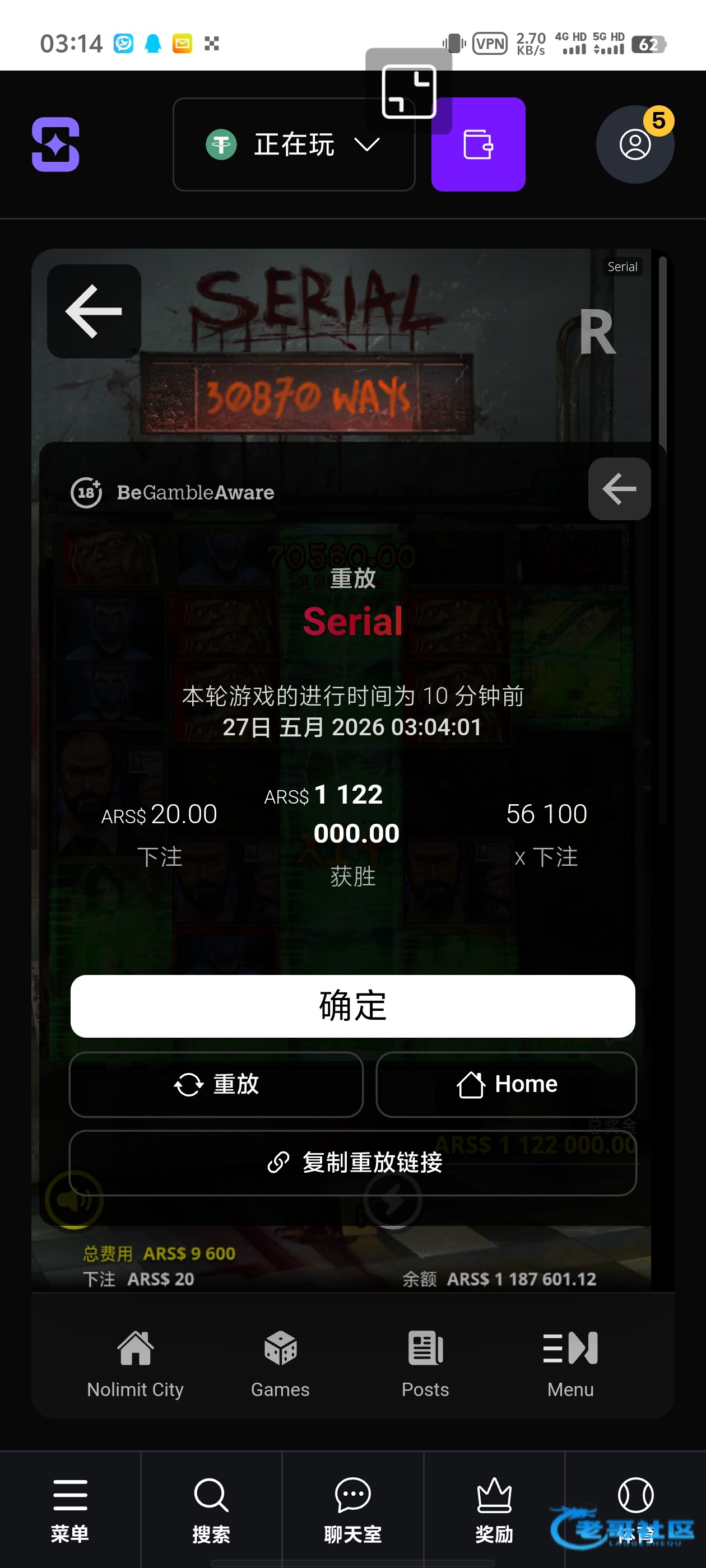Expand the 正在玩 currency dropdown
This screenshot has height=1568, width=706.
pos(294,144)
